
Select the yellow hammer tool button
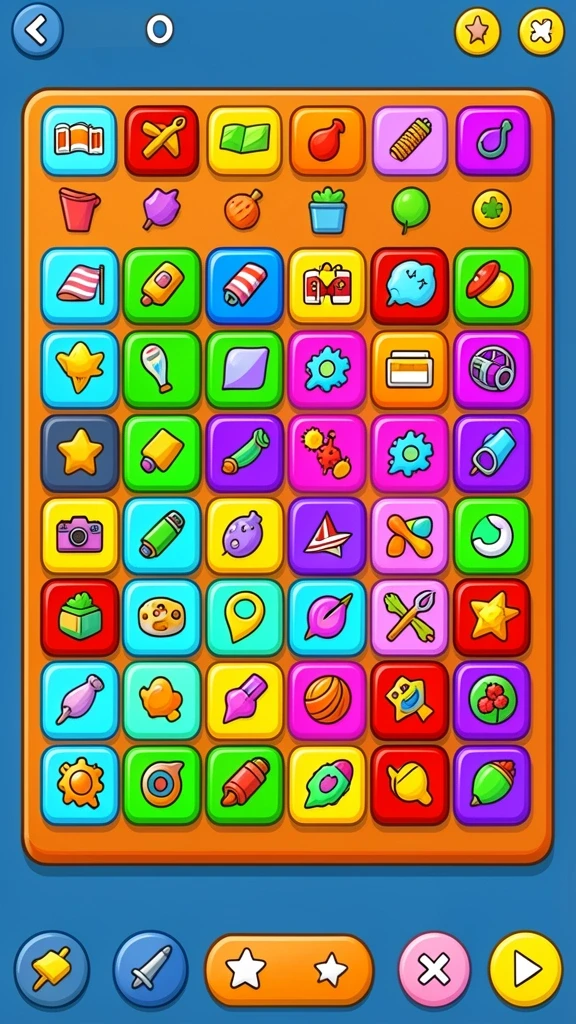pos(52,969)
